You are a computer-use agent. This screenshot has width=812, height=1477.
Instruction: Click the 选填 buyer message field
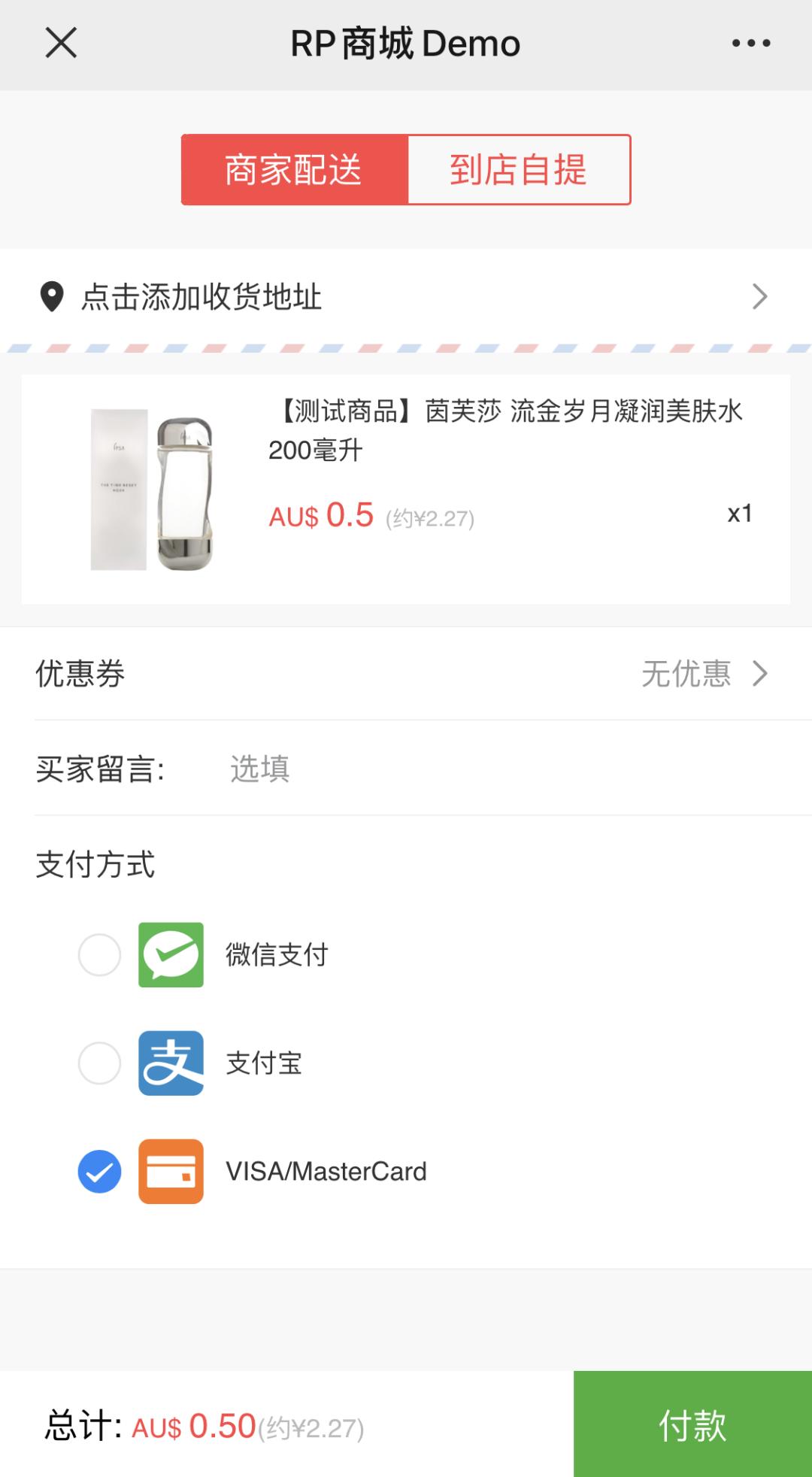[259, 769]
